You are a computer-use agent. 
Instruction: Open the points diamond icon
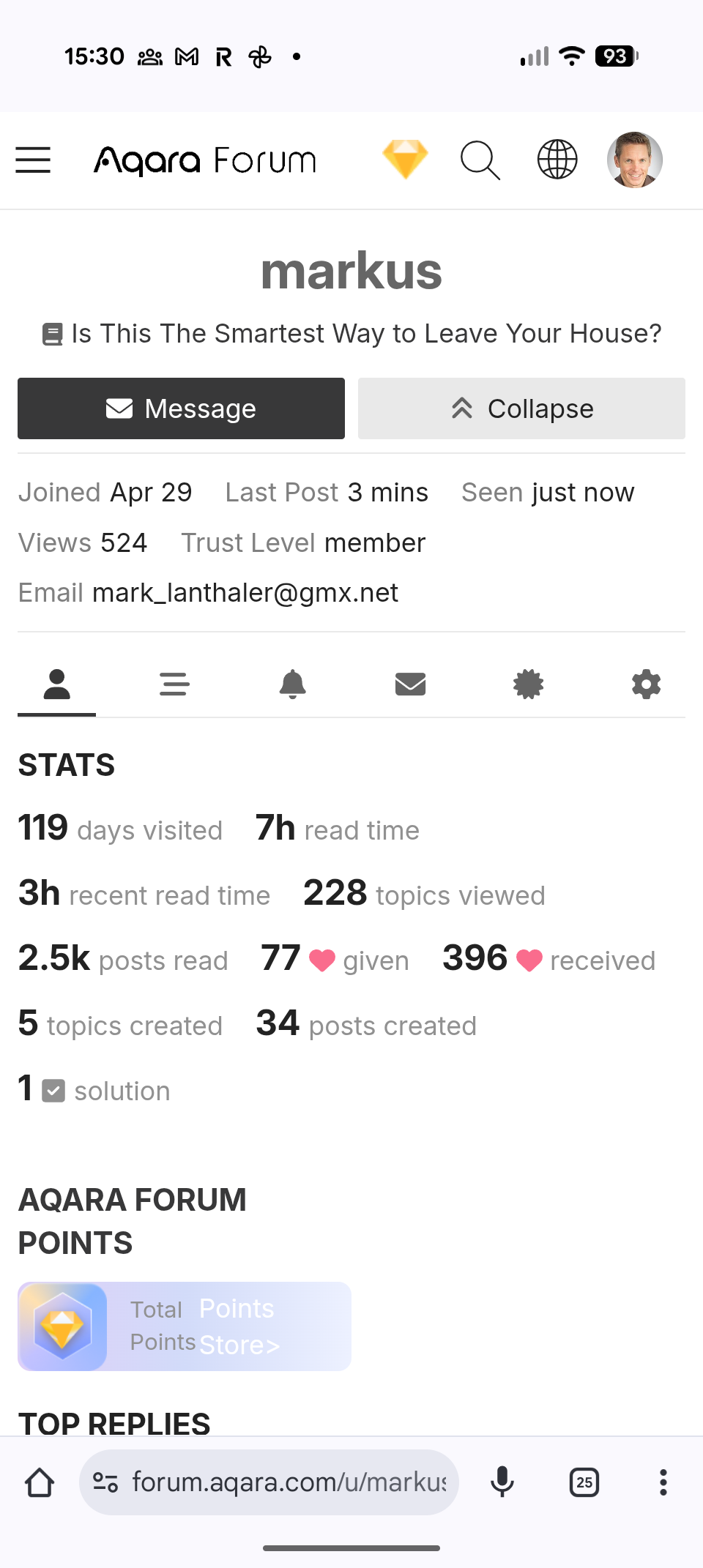pyautogui.click(x=405, y=160)
